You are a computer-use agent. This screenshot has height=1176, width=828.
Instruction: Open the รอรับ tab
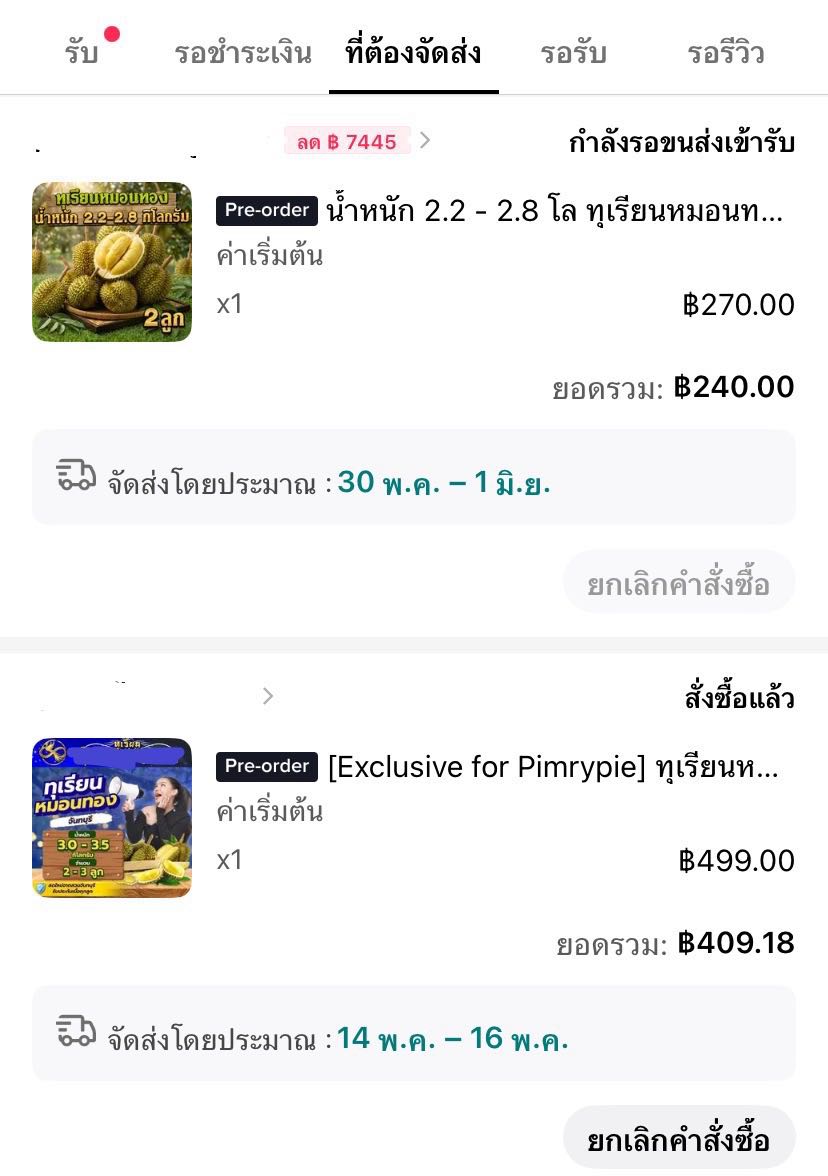[x=573, y=52]
